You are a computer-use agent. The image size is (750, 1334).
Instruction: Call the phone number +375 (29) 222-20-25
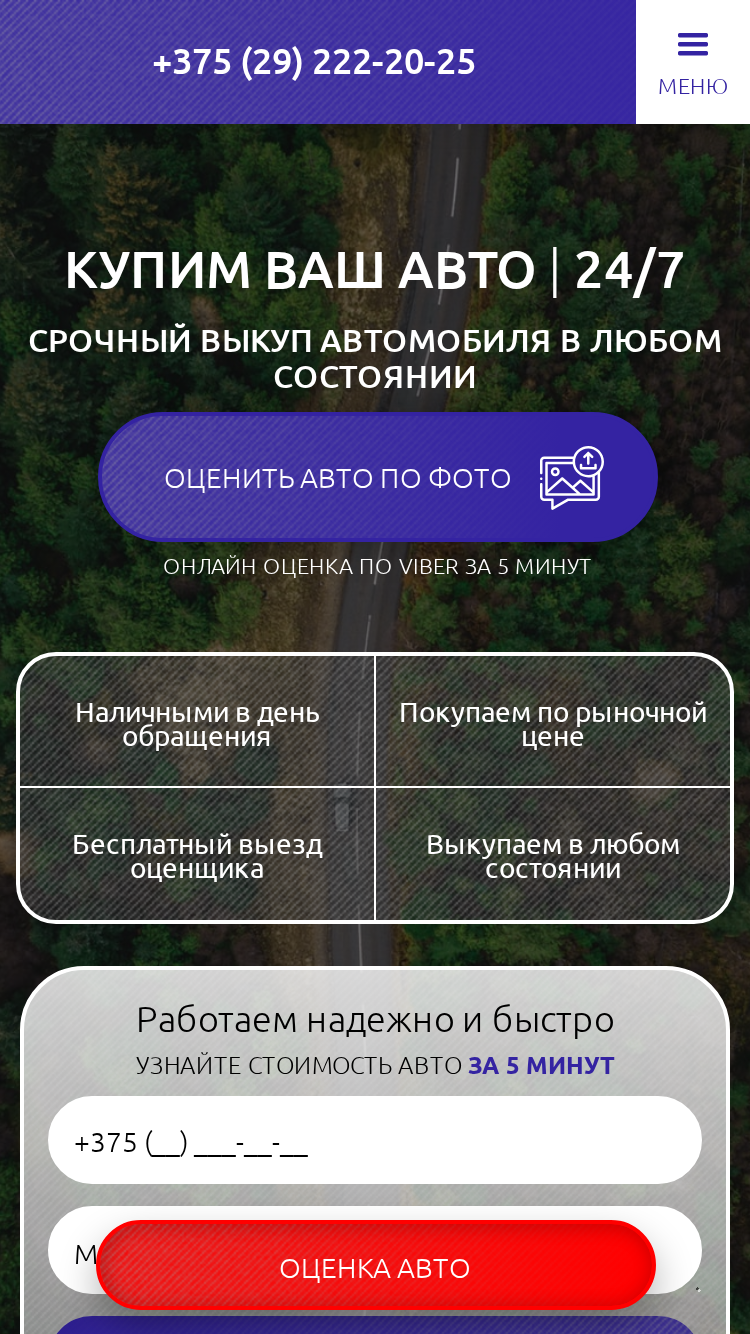[314, 62]
